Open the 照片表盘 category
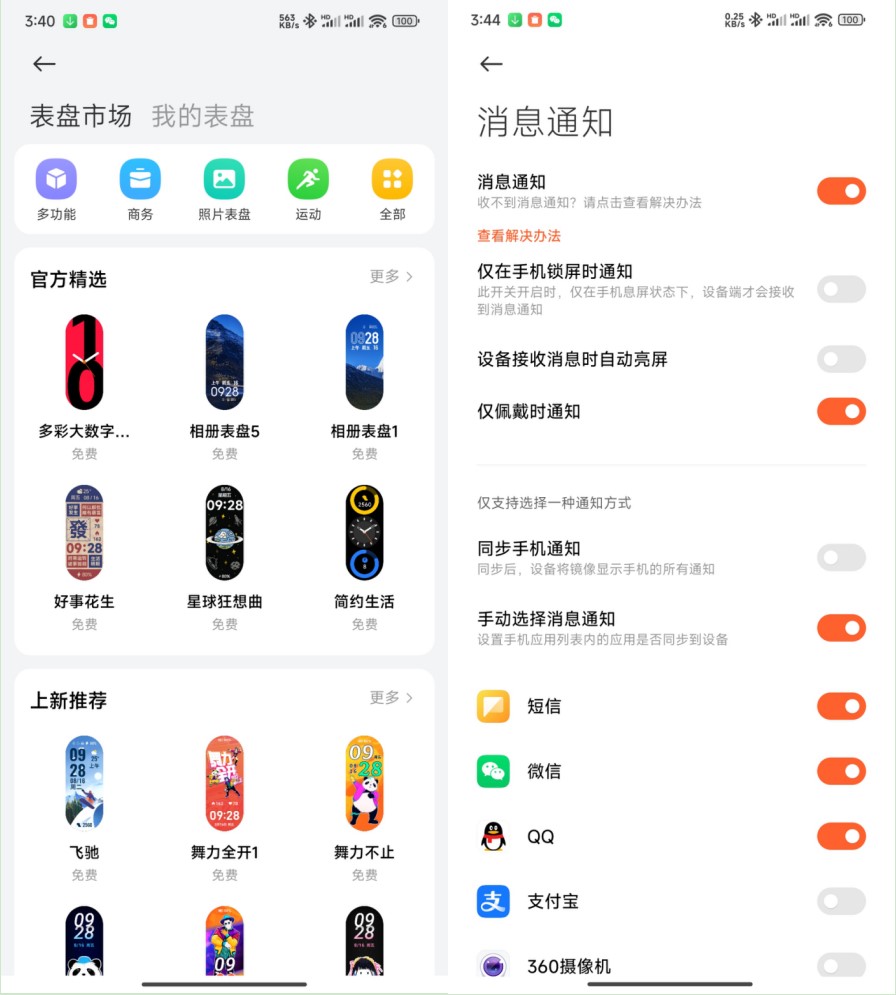This screenshot has width=896, height=995. pyautogui.click(x=224, y=189)
